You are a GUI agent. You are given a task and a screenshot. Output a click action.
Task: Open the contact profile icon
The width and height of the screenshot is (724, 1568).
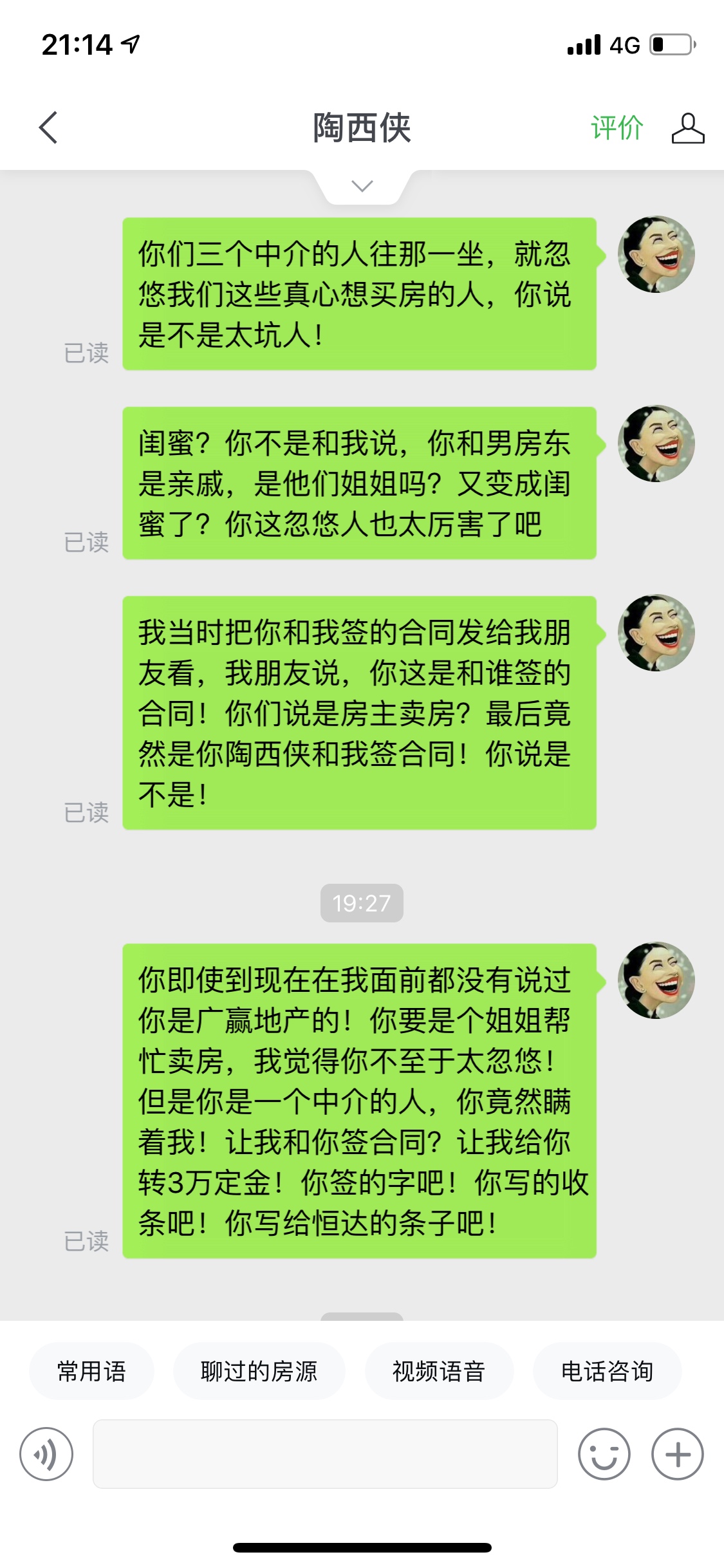coord(687,127)
